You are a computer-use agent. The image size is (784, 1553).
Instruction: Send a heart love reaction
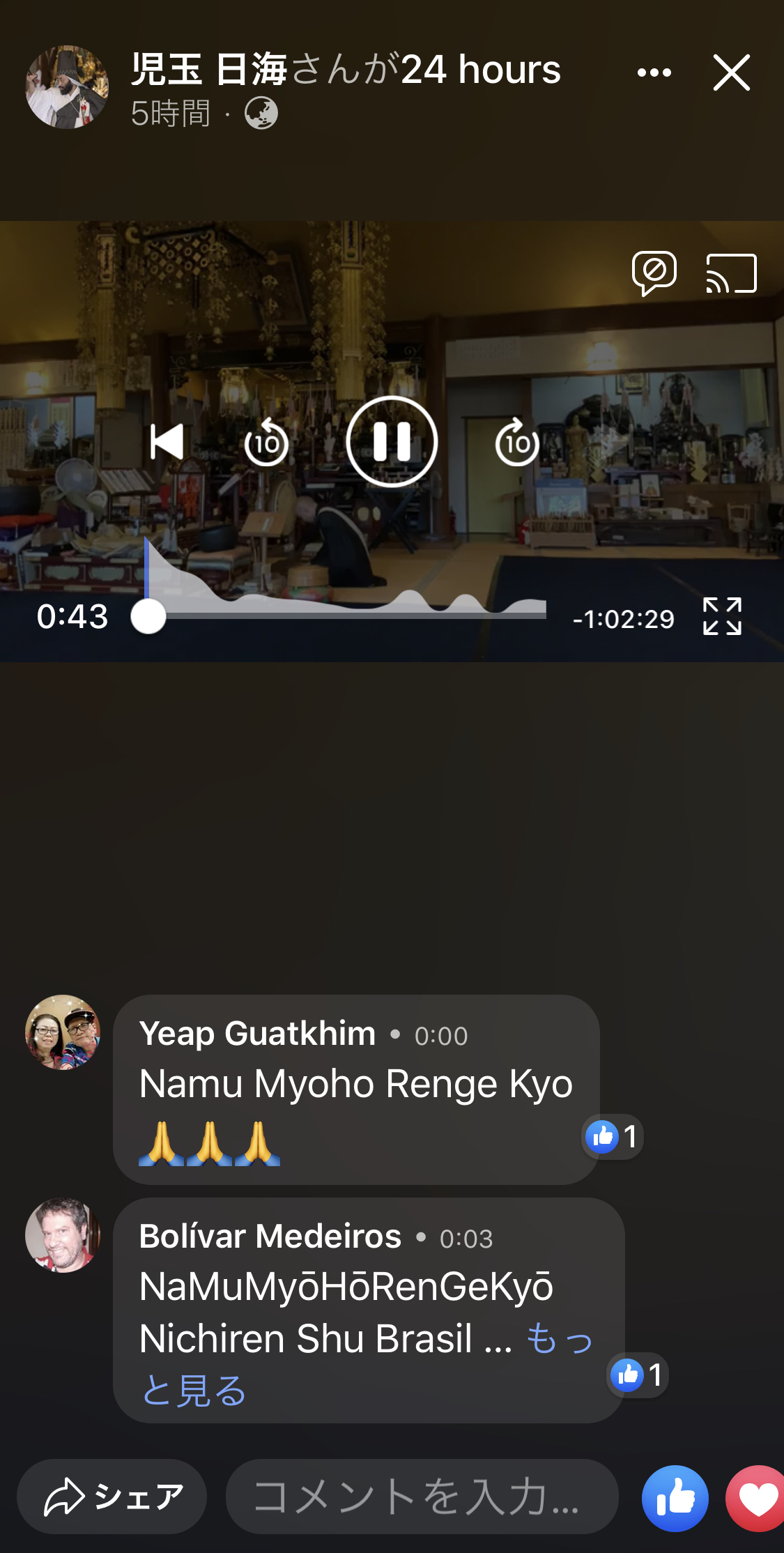coord(757,1498)
